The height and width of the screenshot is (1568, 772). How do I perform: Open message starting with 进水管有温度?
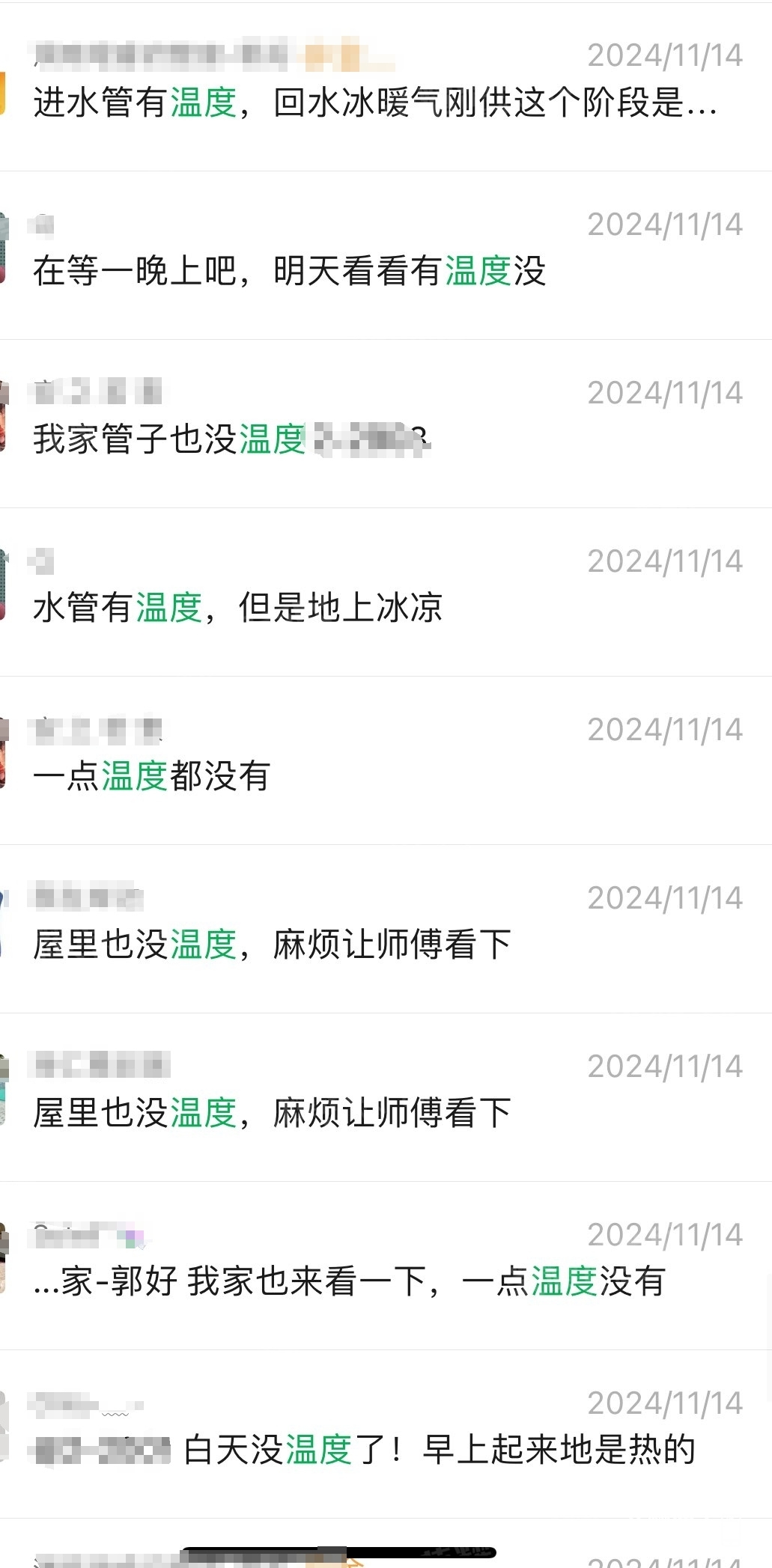[x=374, y=102]
